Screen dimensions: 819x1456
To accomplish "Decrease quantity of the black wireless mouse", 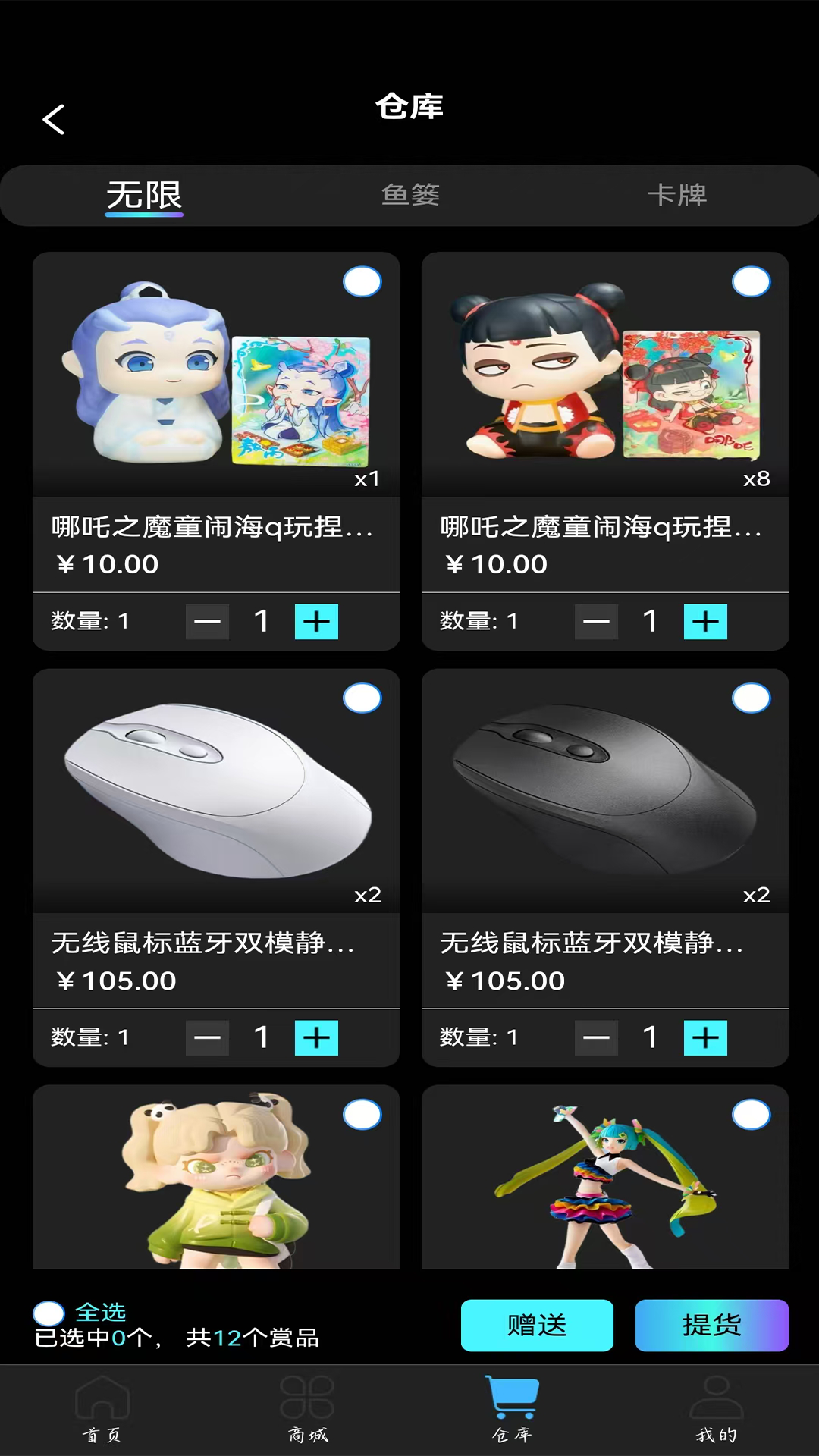I will click(596, 1037).
